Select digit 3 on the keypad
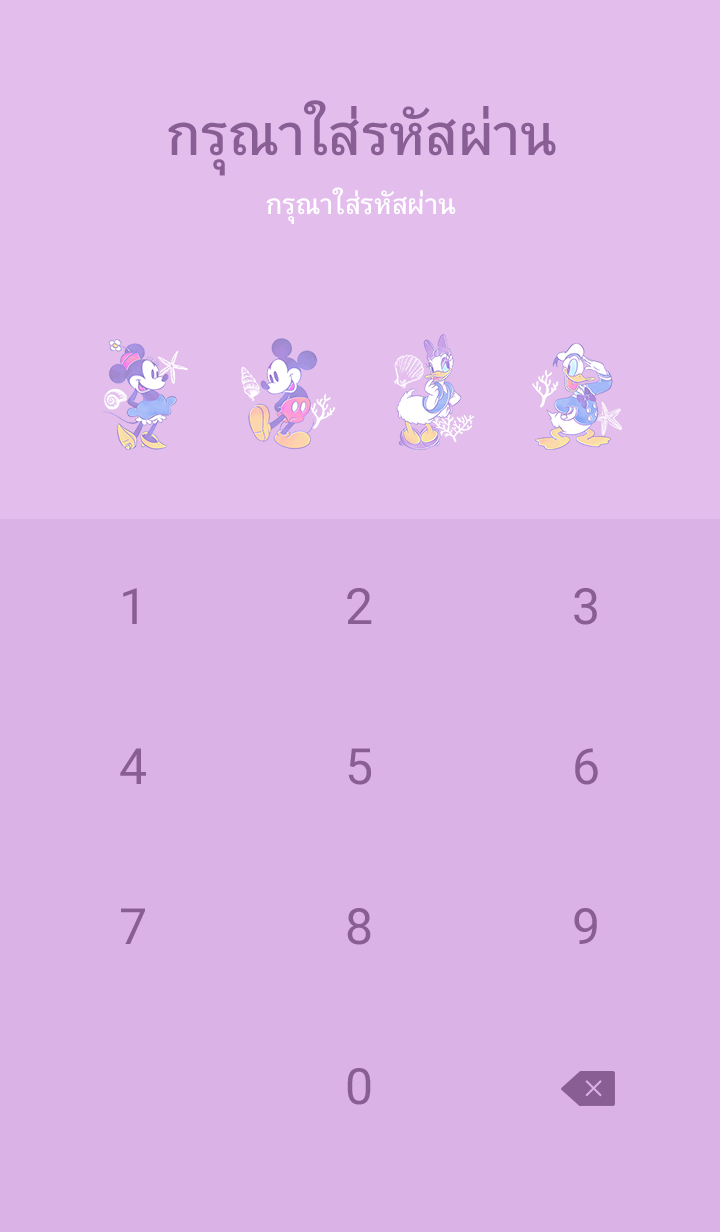Viewport: 720px width, 1232px height. 585,607
